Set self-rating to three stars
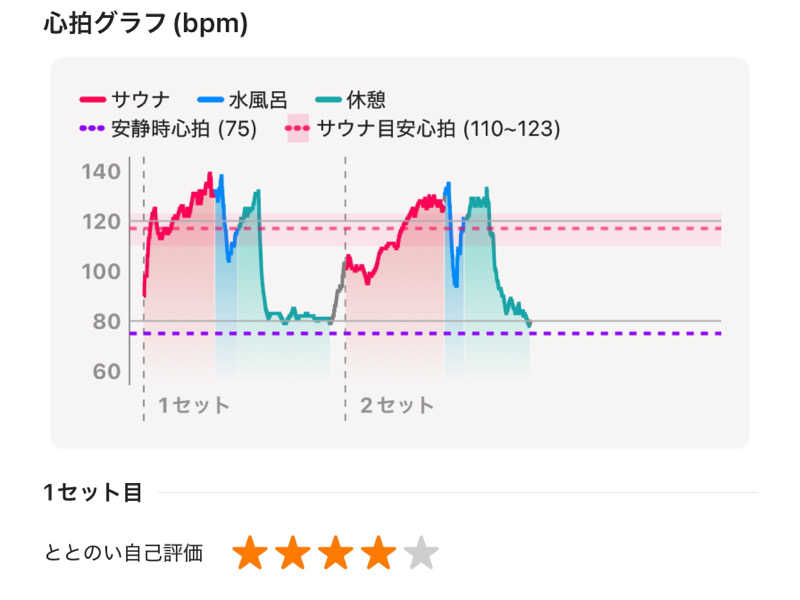 (337, 553)
